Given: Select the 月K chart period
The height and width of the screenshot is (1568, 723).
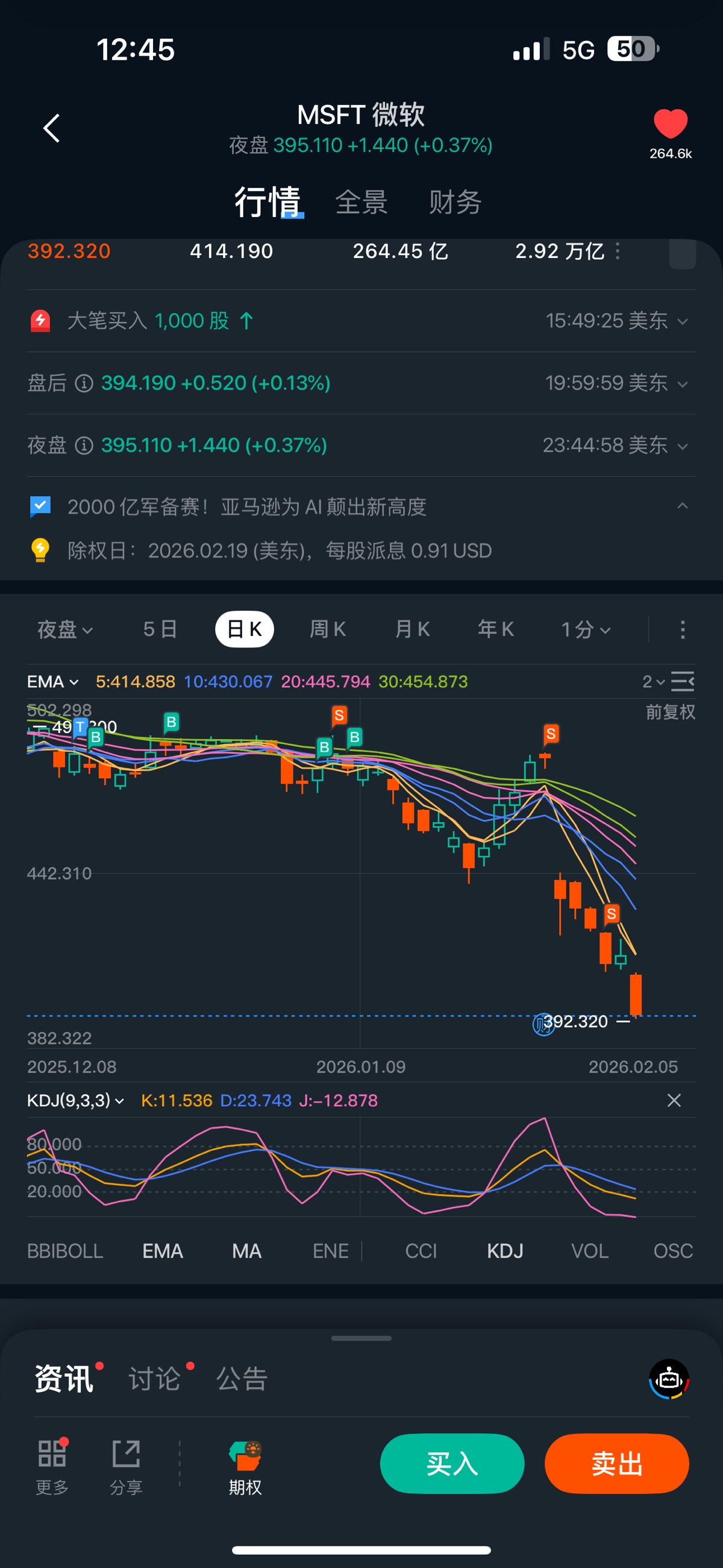Looking at the screenshot, I should [x=412, y=629].
